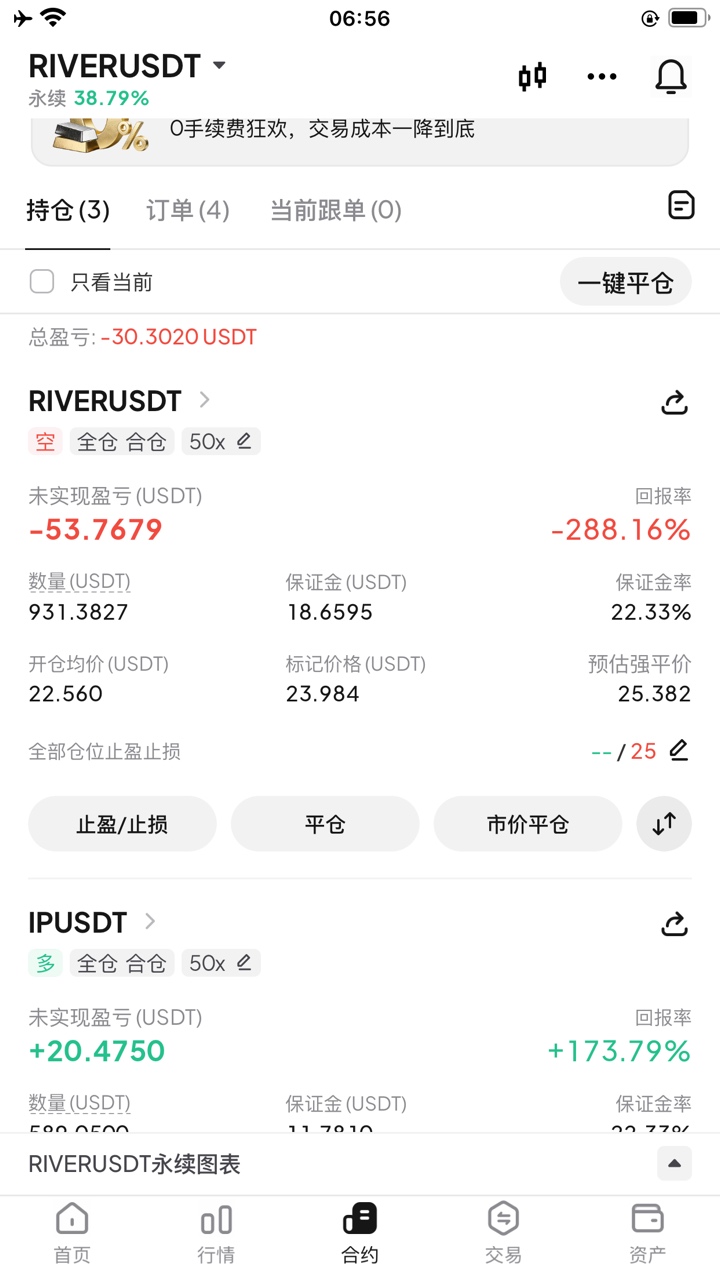The height and width of the screenshot is (1280, 720).
Task: Check the 只看当前 checkbox
Action: (42, 282)
